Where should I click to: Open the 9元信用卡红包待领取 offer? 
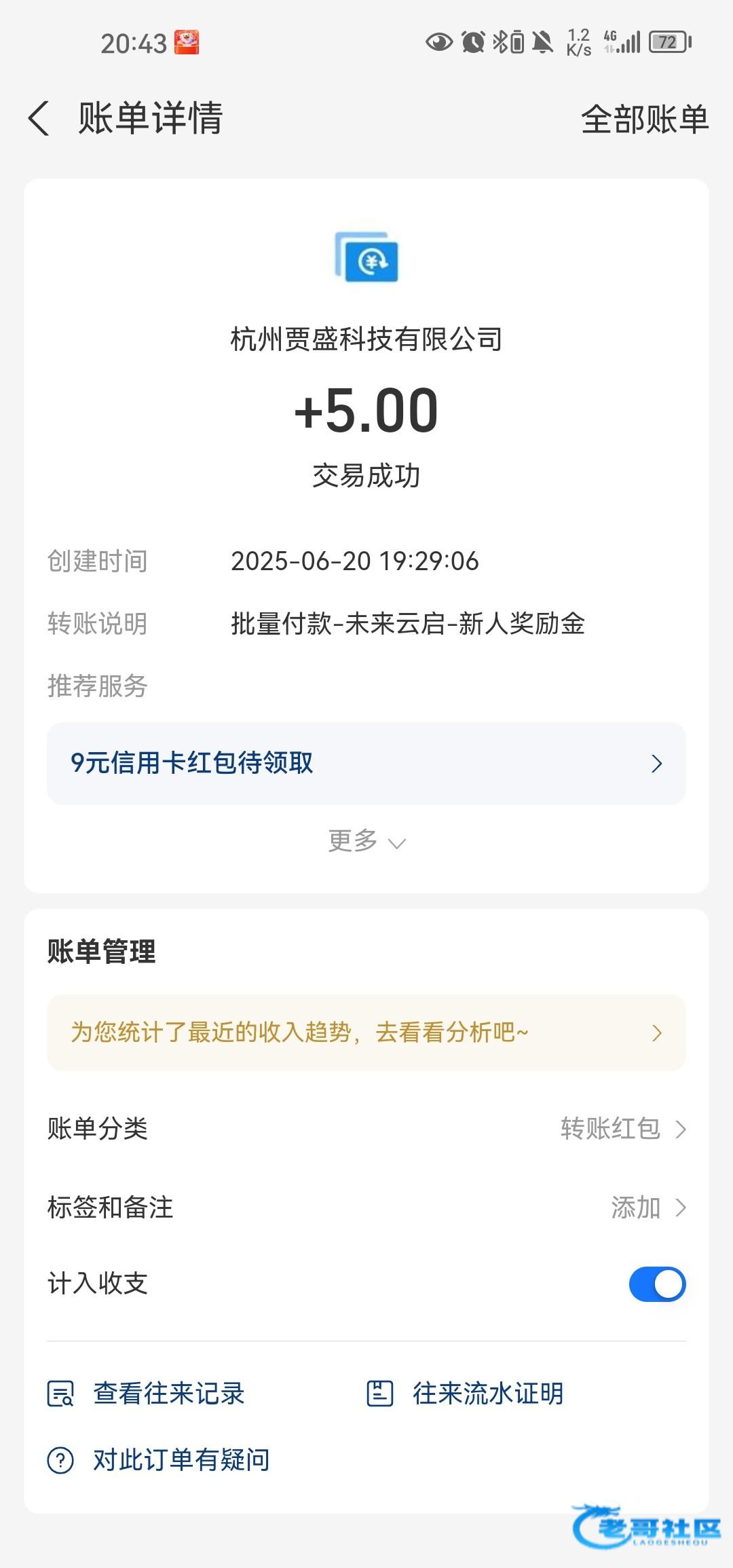point(366,764)
